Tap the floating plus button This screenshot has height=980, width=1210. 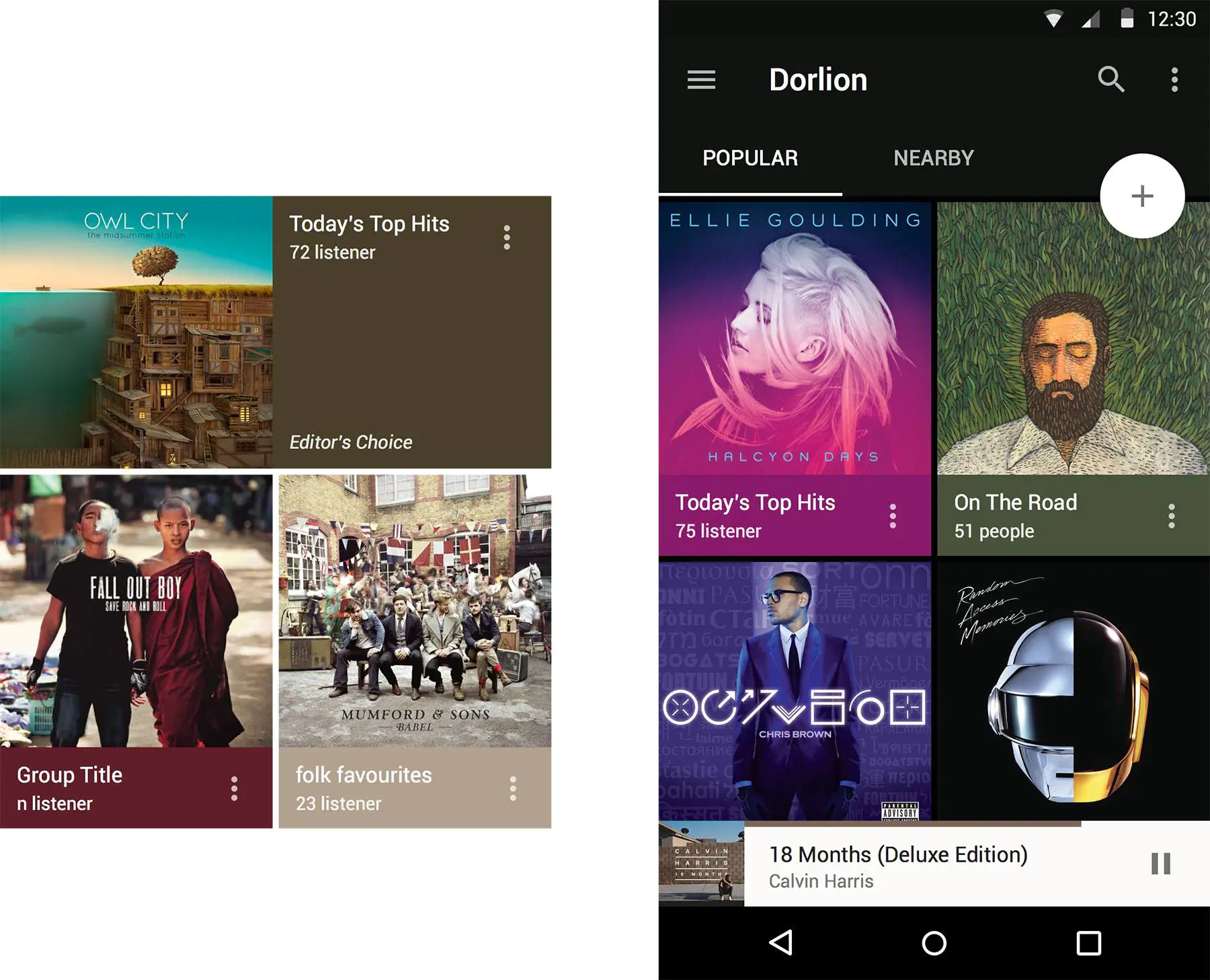tap(1142, 196)
